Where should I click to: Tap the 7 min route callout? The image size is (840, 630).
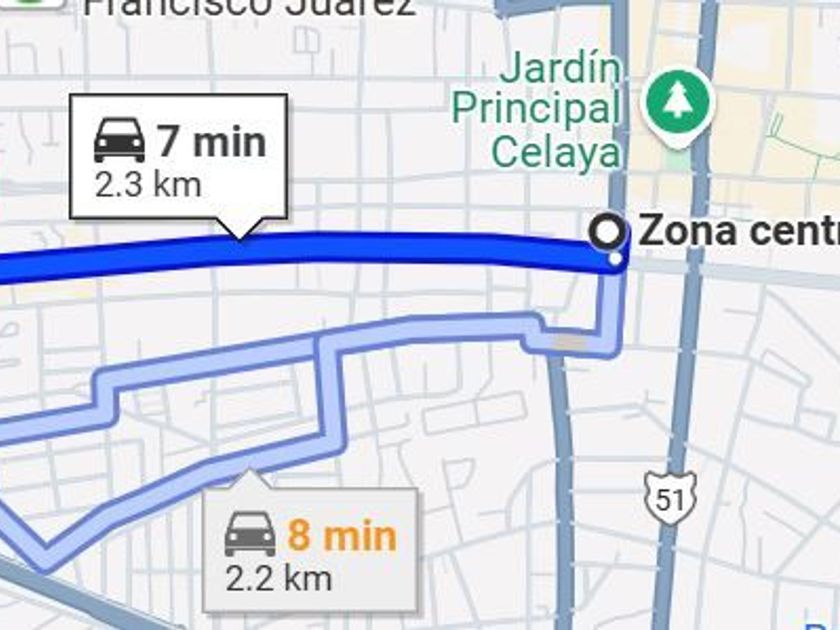178,157
